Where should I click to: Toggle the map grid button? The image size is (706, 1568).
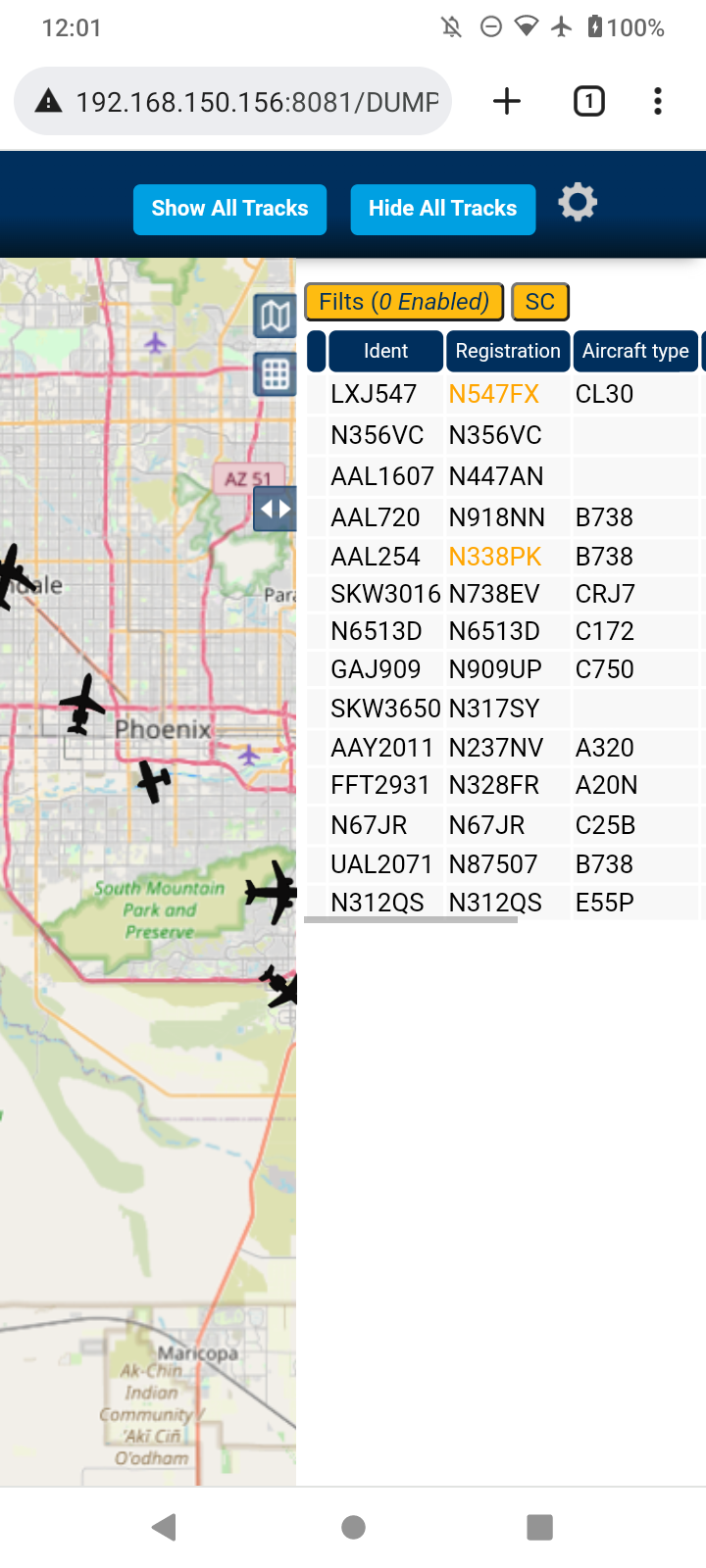pos(275,373)
